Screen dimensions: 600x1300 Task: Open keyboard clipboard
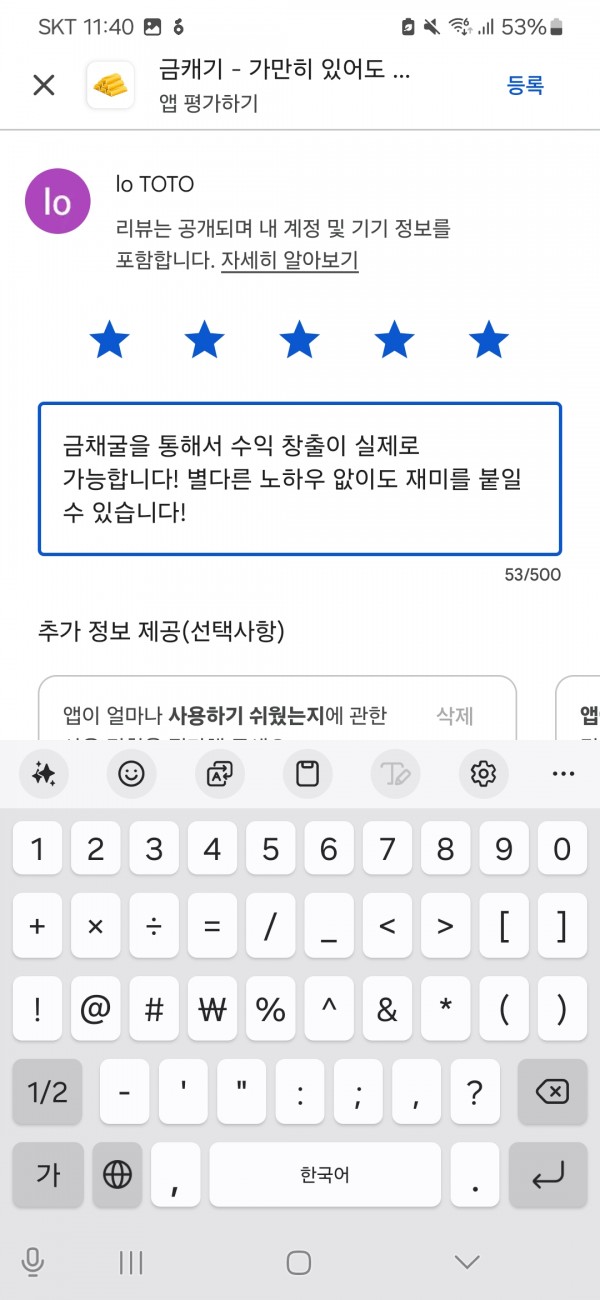[307, 773]
